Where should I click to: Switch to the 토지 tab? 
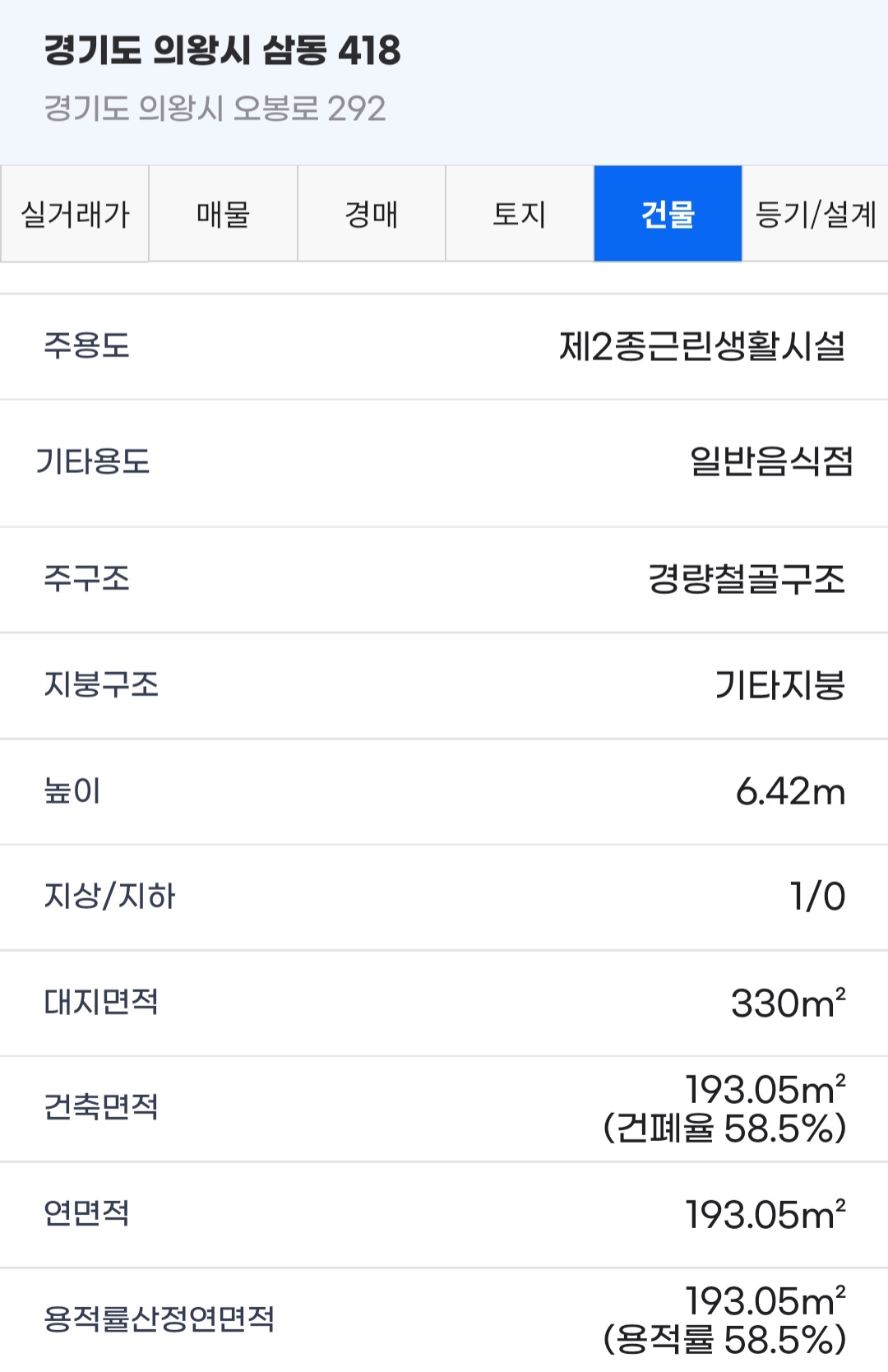pyautogui.click(x=519, y=215)
